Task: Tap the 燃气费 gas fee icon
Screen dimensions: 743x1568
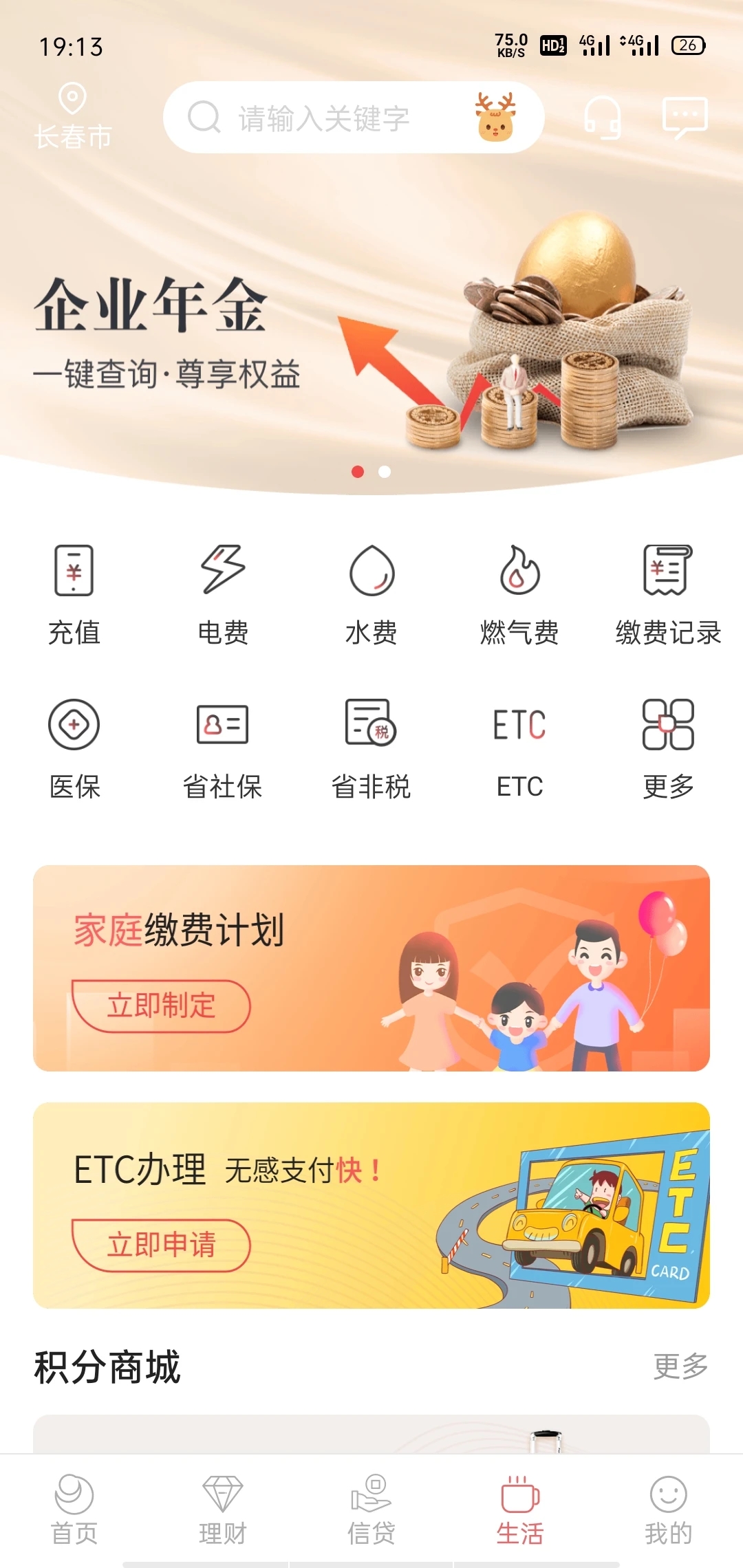Action: pyautogui.click(x=519, y=591)
